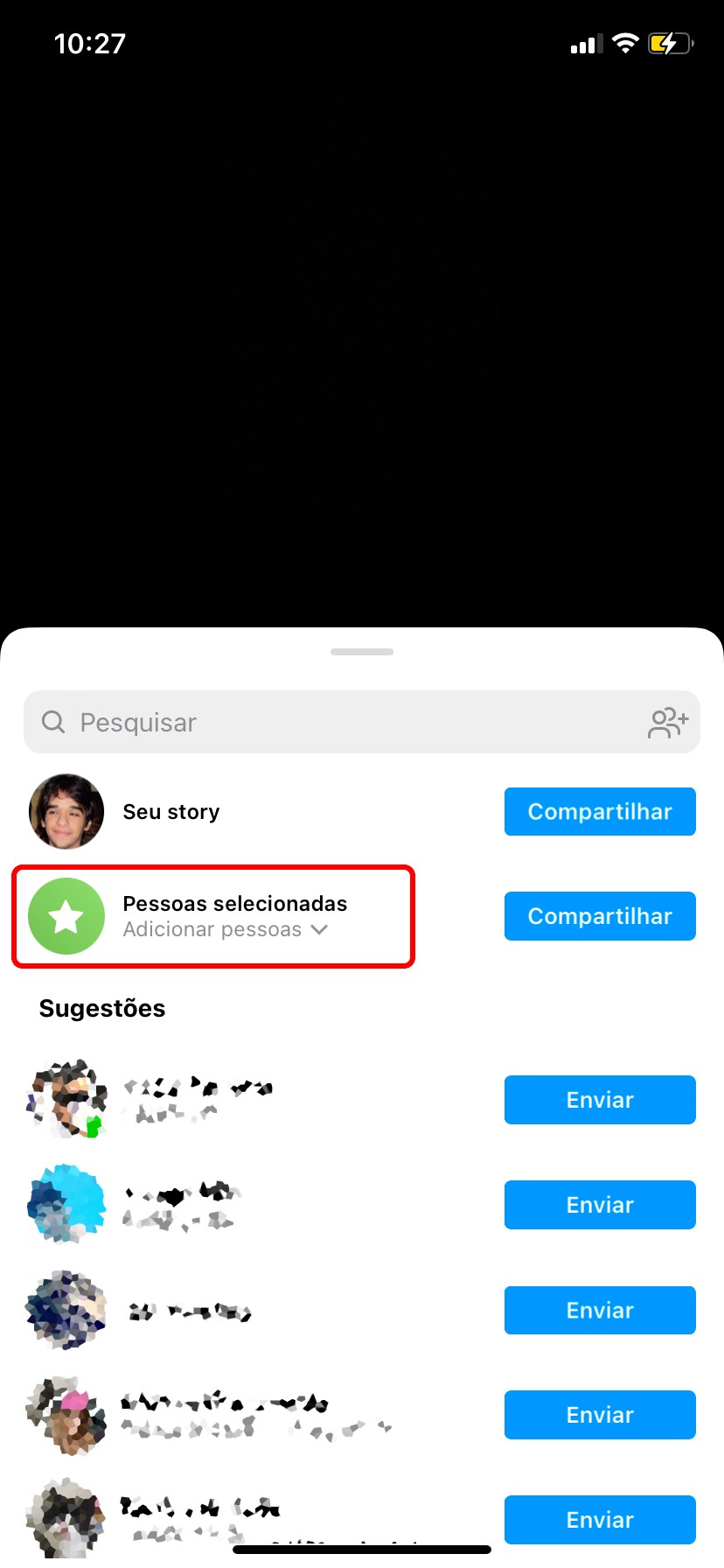Image resolution: width=724 pixels, height=1568 pixels.
Task: Send to the fourth suggested contact
Action: 600,1415
